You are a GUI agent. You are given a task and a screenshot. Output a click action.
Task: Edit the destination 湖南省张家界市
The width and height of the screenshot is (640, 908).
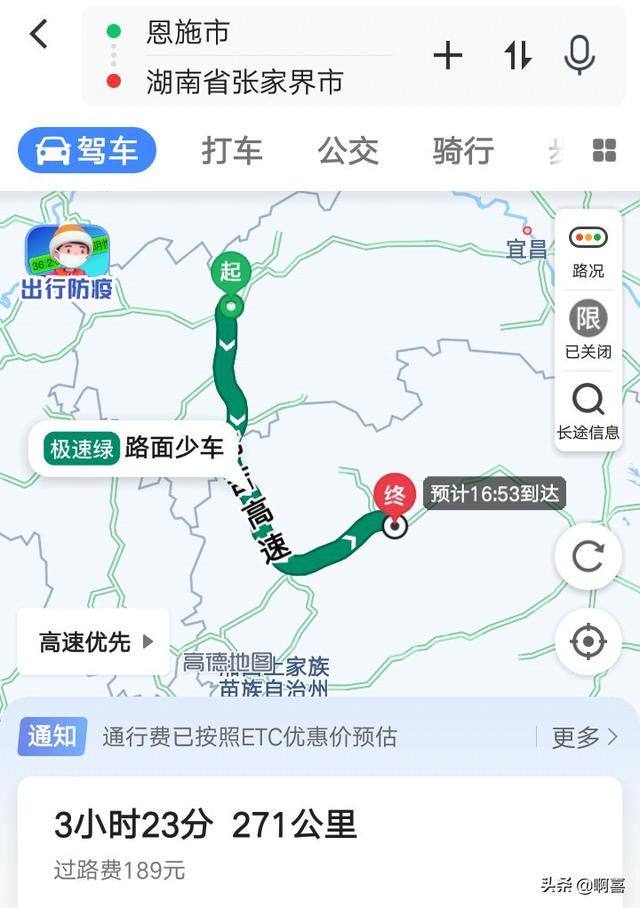point(245,81)
